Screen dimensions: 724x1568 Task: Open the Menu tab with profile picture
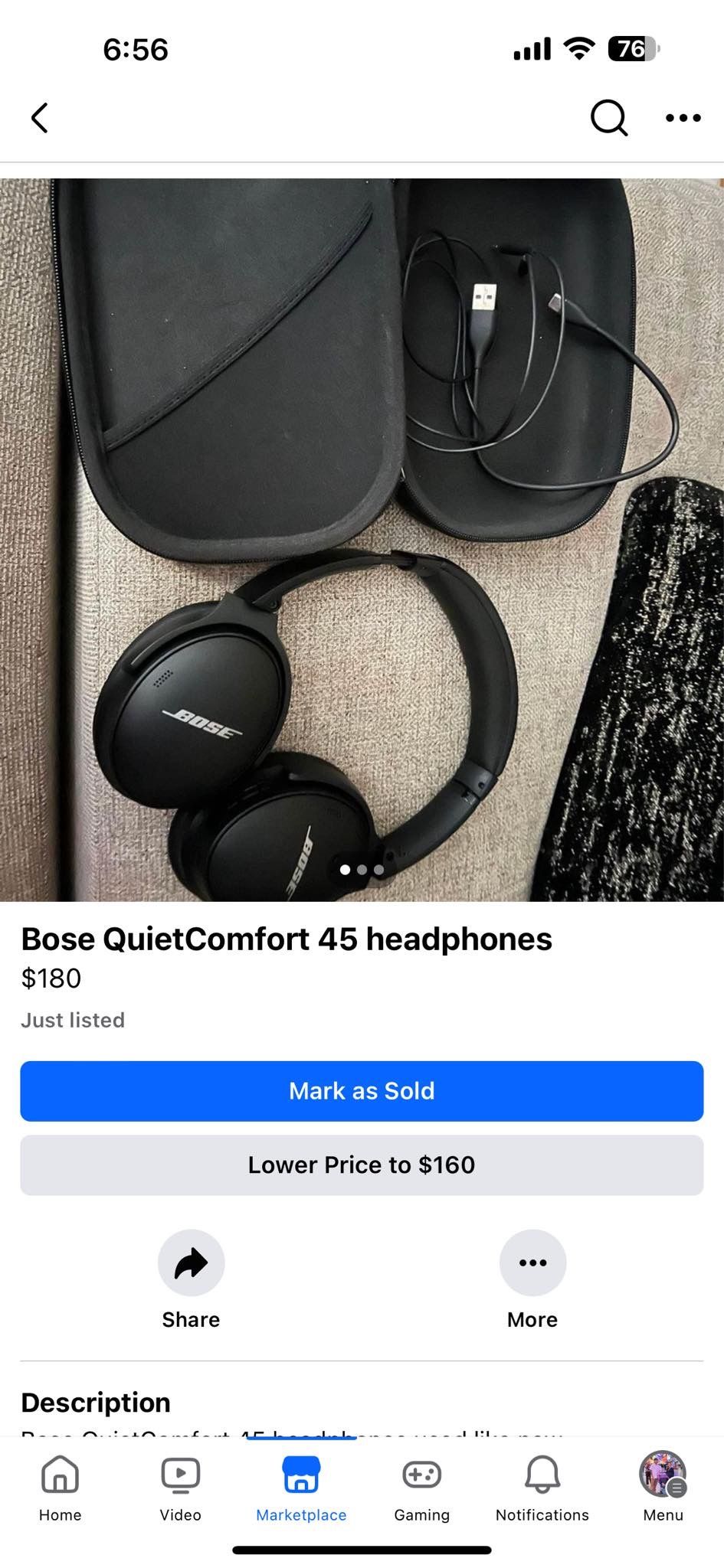[x=663, y=1486]
